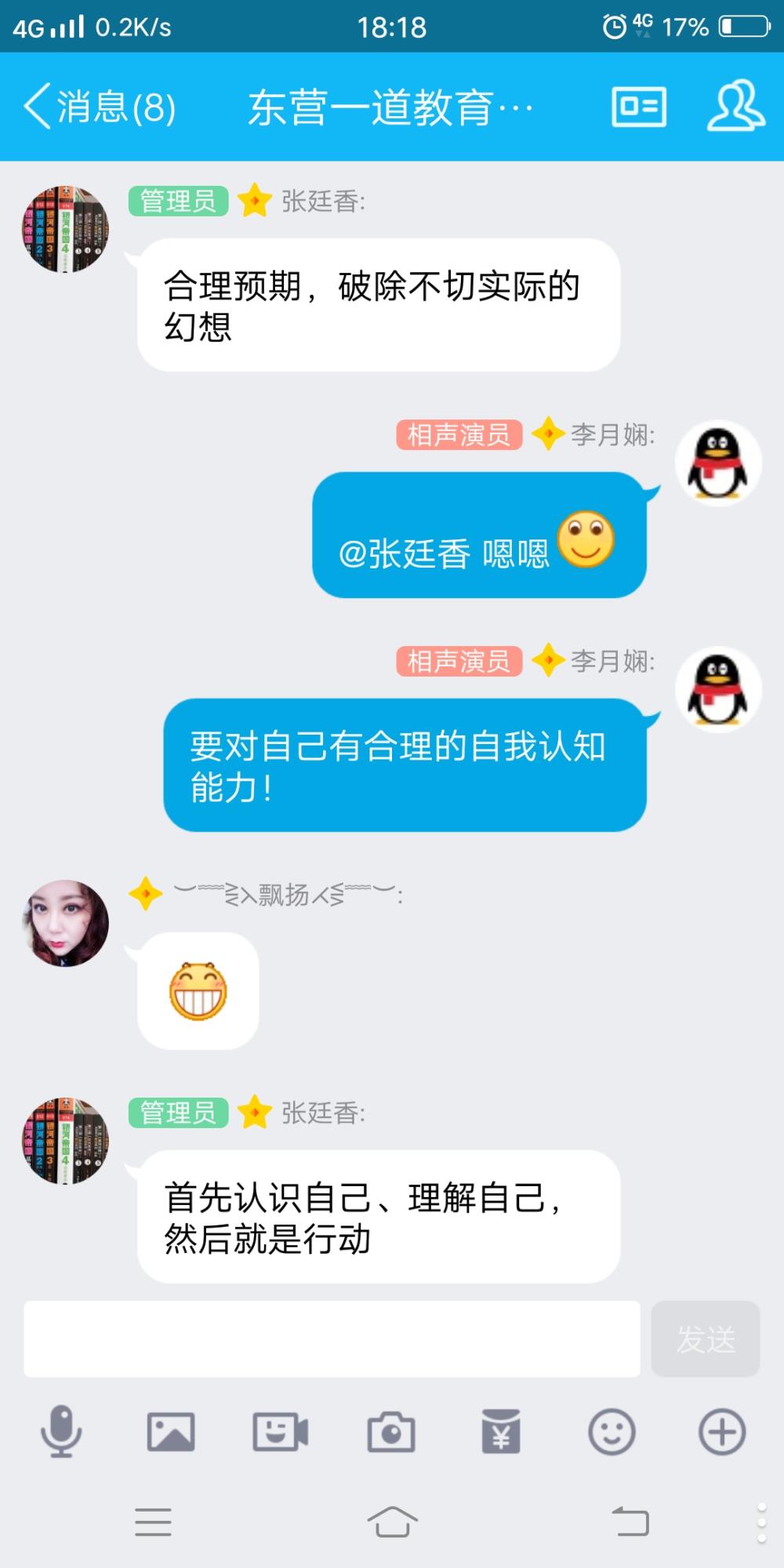Screen dimensions: 784x1568
Task: Open the group members profile icon
Action: click(735, 105)
